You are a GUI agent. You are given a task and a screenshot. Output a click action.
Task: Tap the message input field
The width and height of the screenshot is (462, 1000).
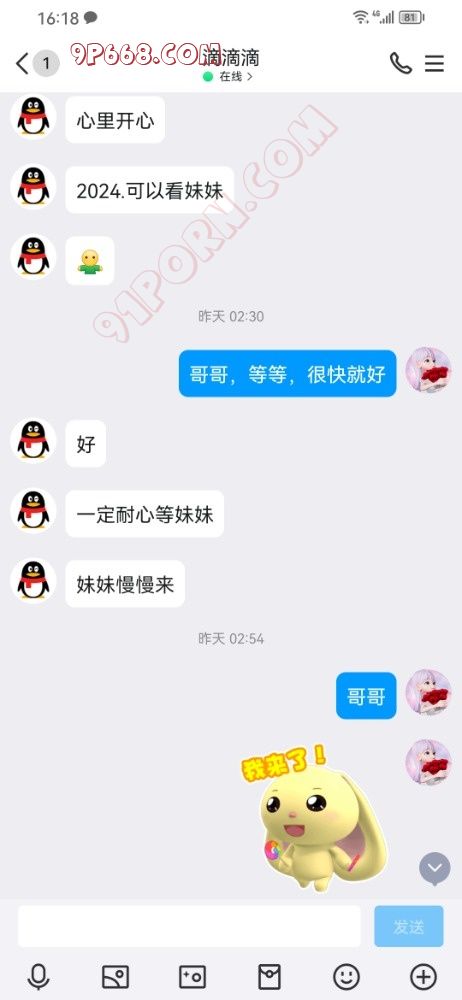pos(189,926)
